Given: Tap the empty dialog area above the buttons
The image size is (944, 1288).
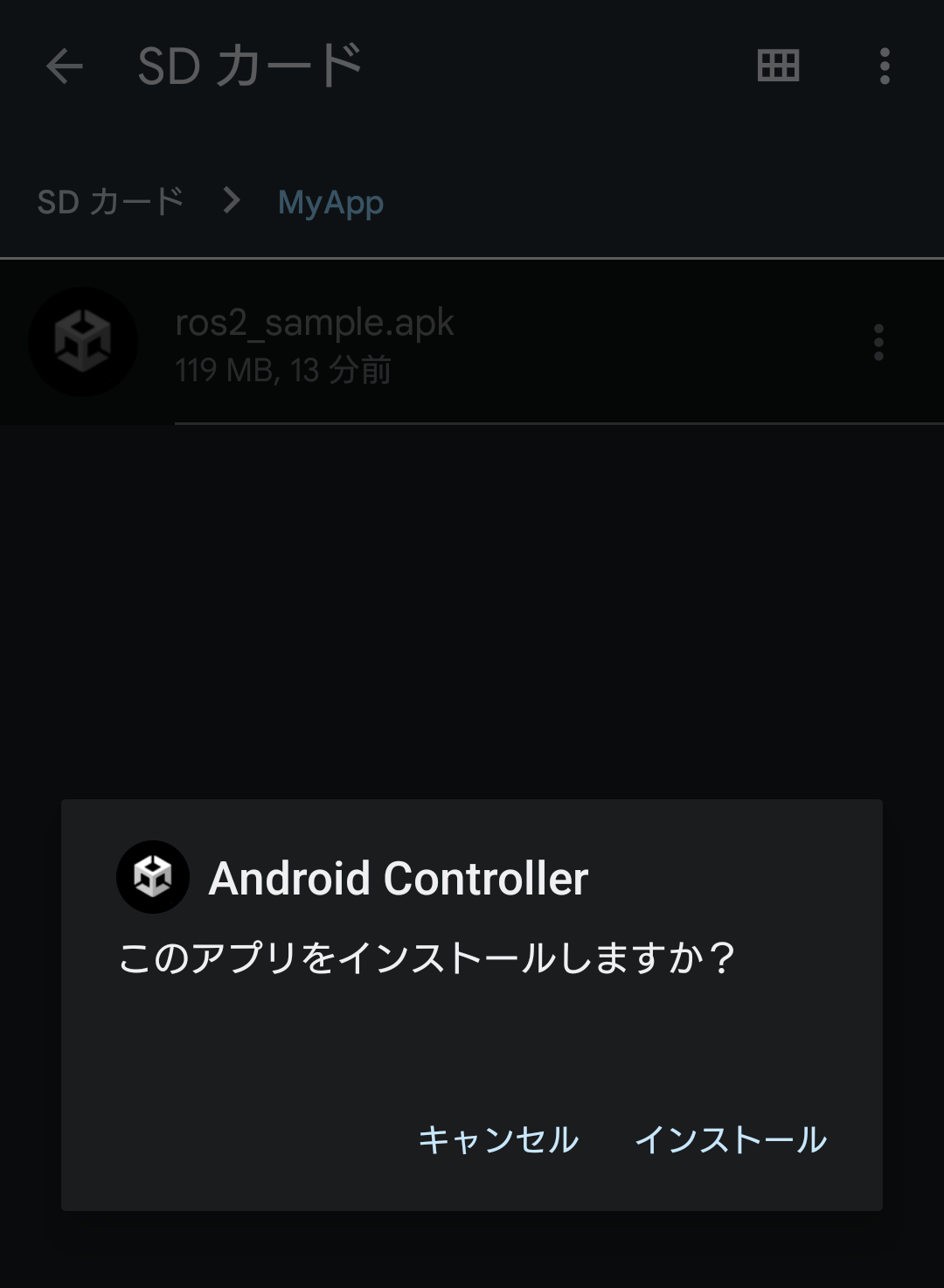Looking at the screenshot, I should point(472,1041).
